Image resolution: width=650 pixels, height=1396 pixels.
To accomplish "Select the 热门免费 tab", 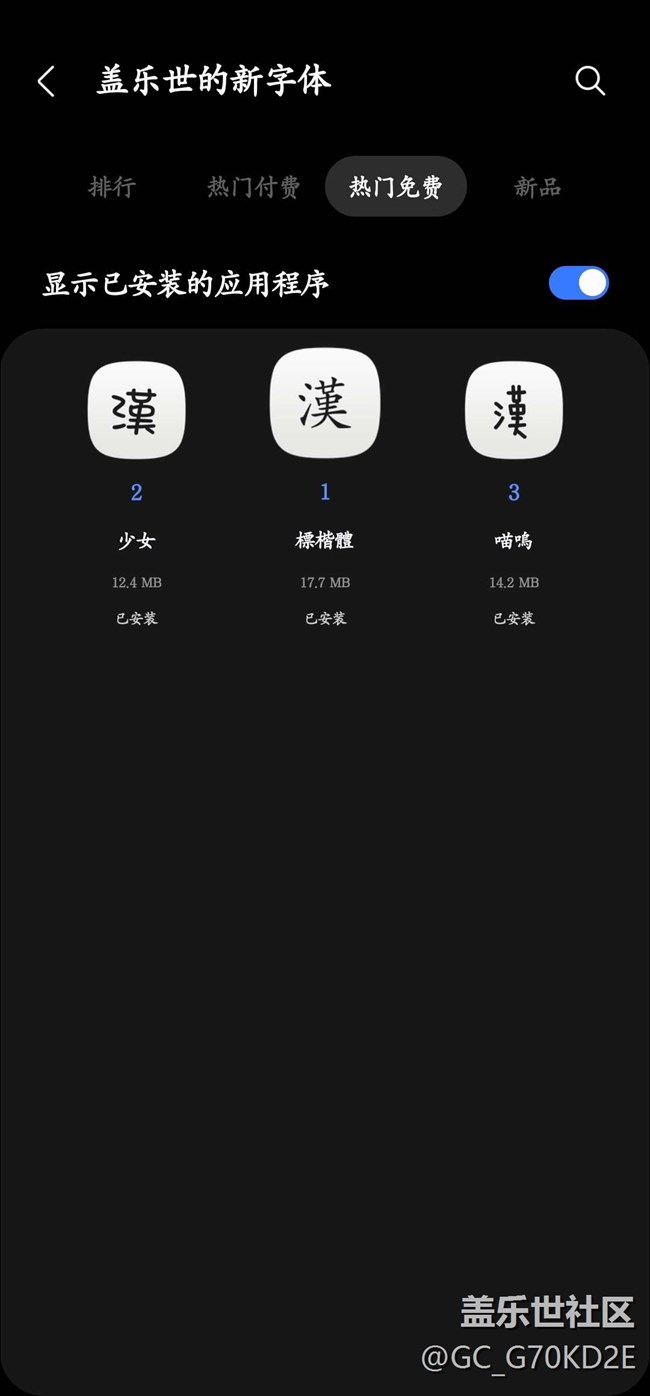I will point(396,187).
